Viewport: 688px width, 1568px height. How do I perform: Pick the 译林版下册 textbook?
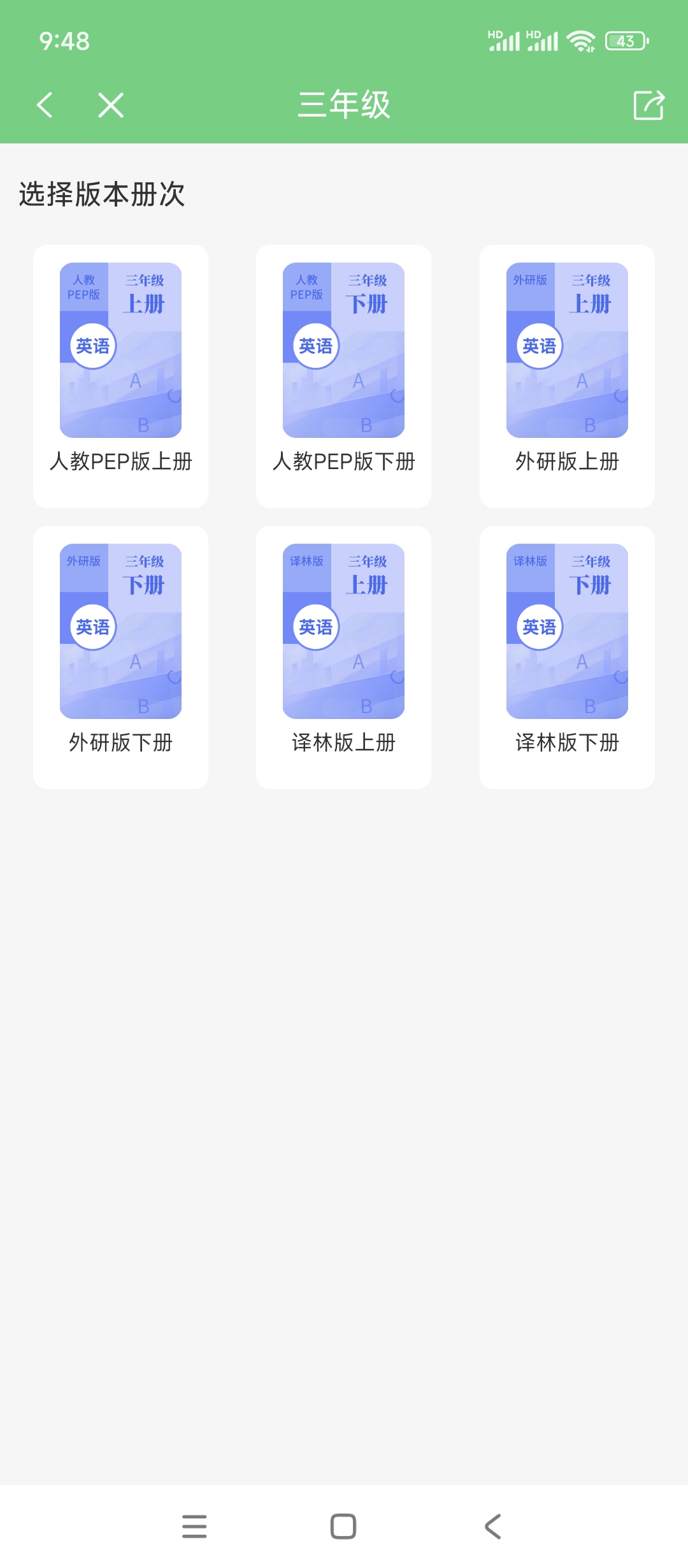(x=567, y=657)
